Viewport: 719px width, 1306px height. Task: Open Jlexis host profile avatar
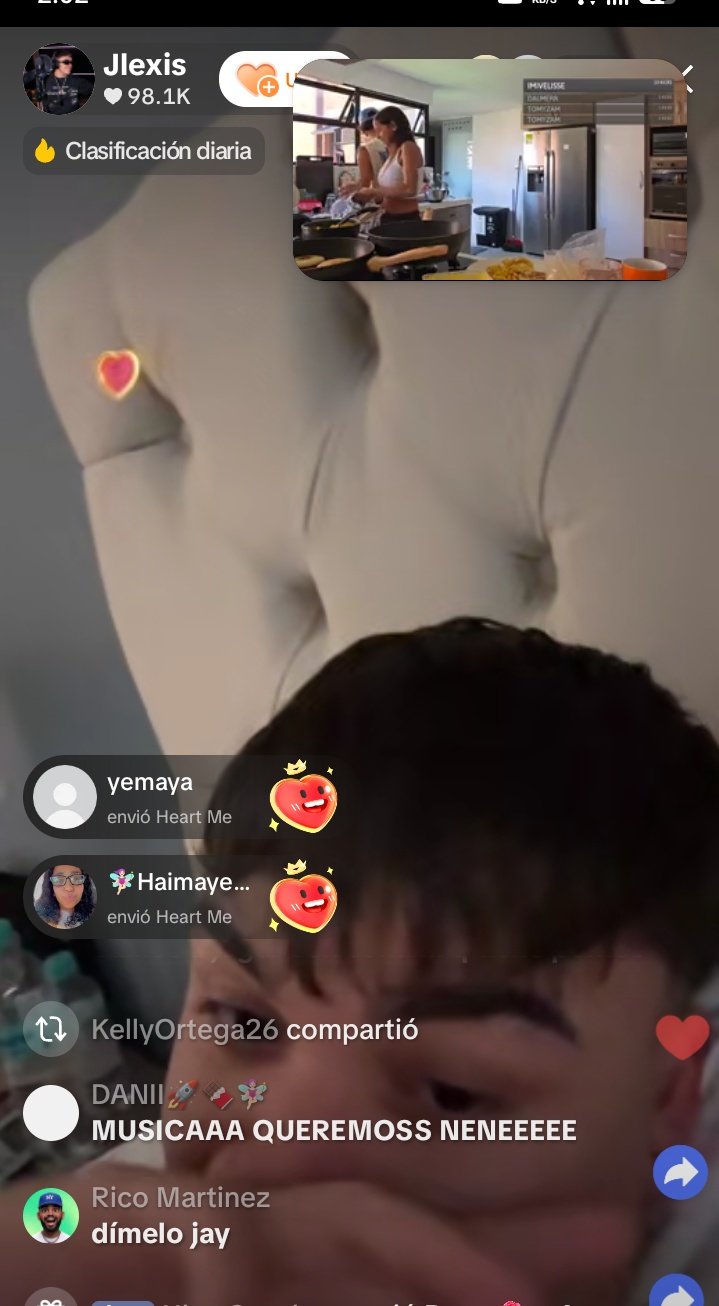coord(59,79)
